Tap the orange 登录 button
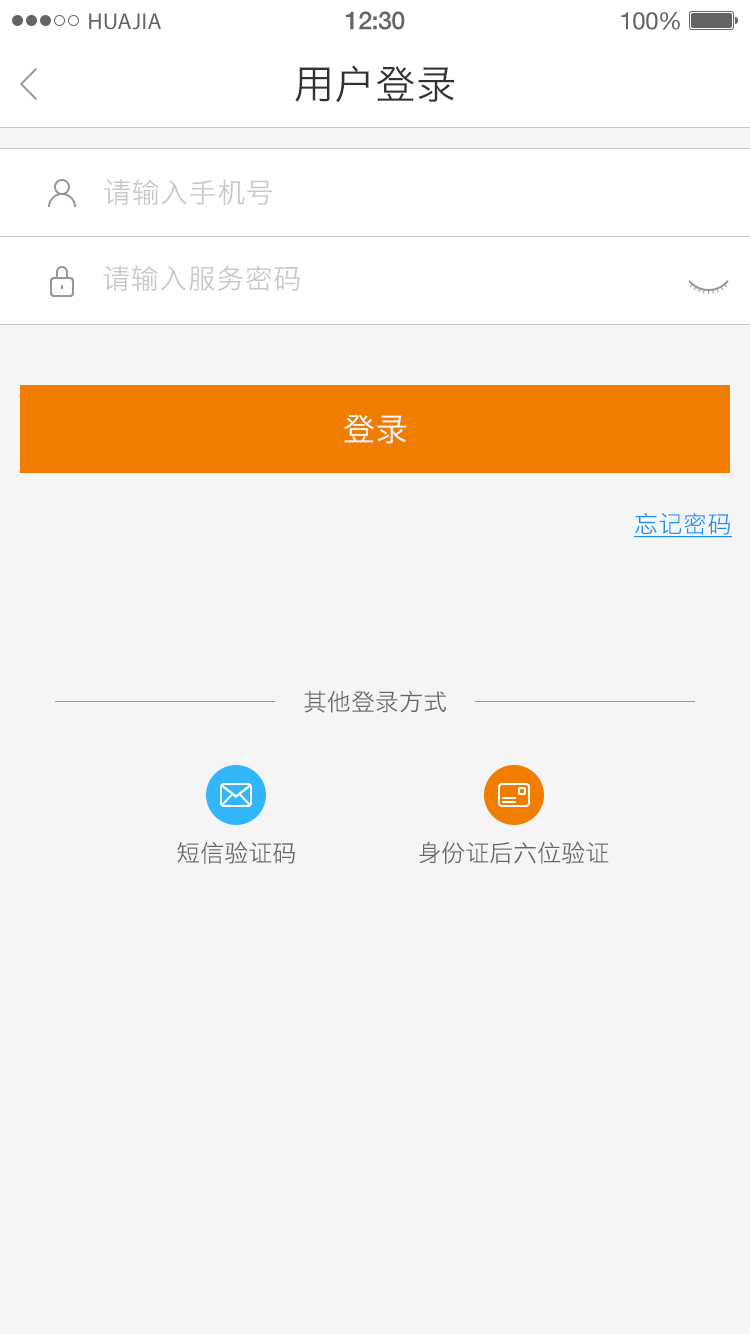 (x=375, y=429)
